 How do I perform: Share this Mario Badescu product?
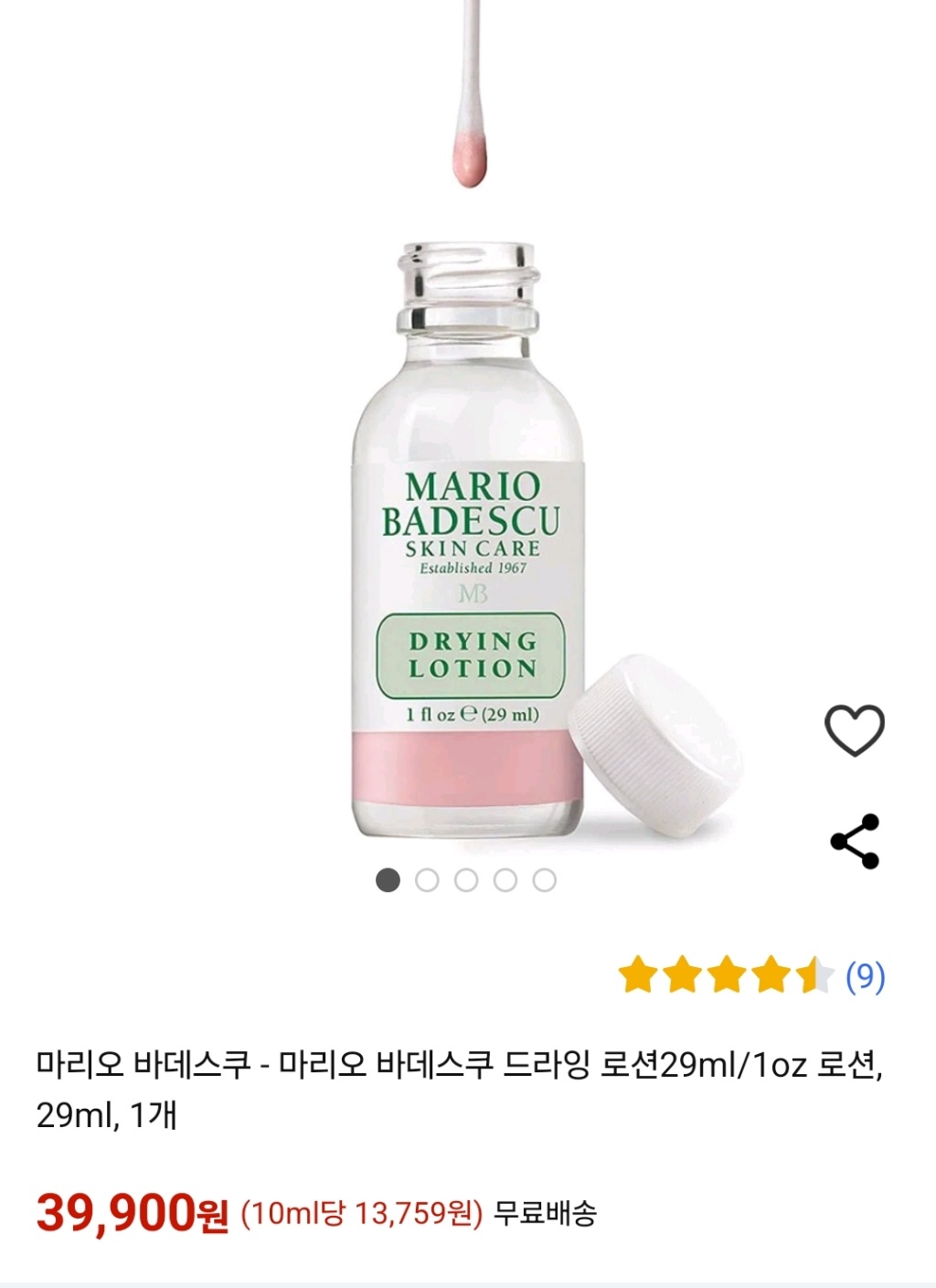click(x=855, y=841)
